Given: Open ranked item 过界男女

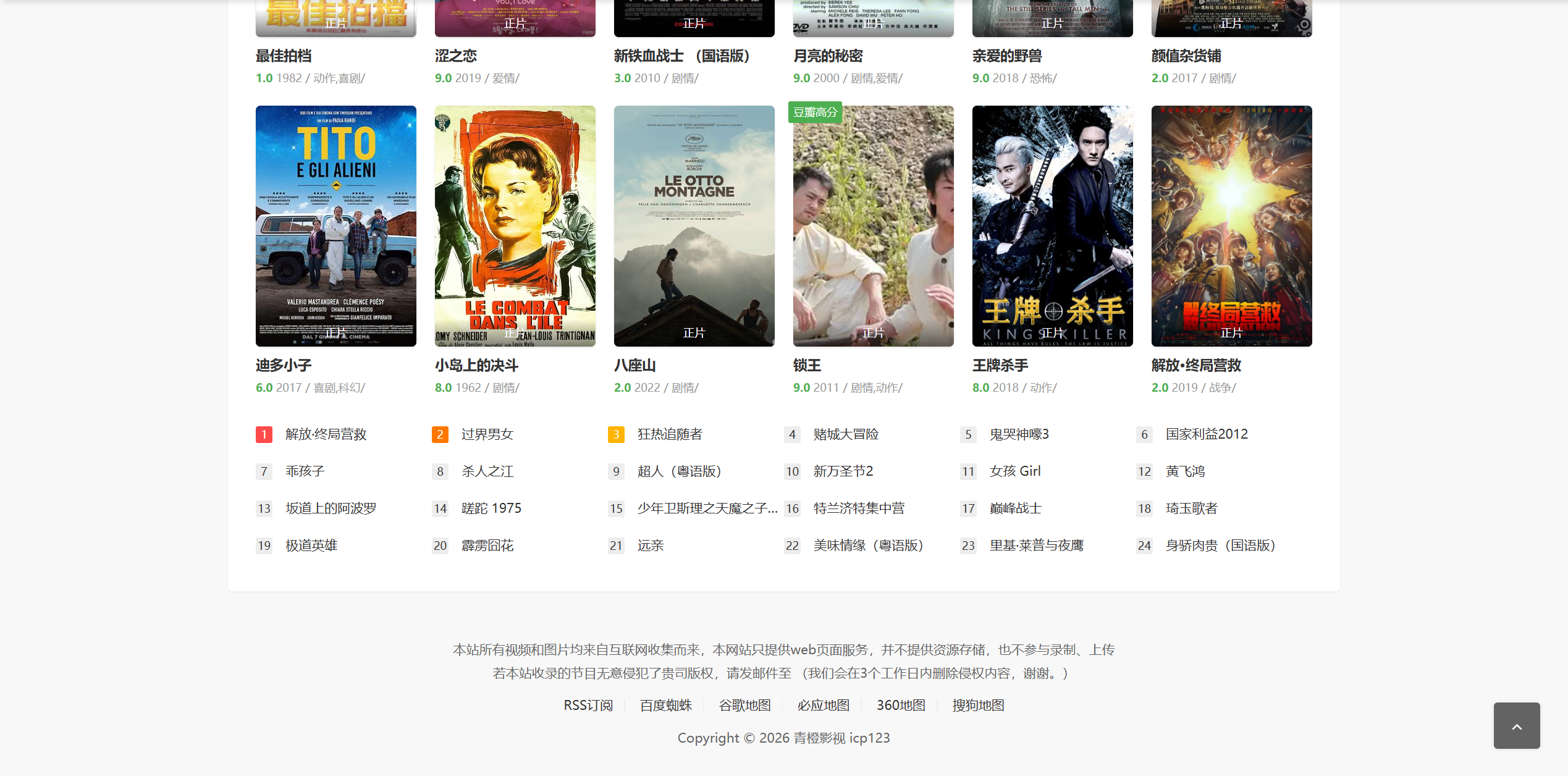Looking at the screenshot, I should click(x=487, y=434).
